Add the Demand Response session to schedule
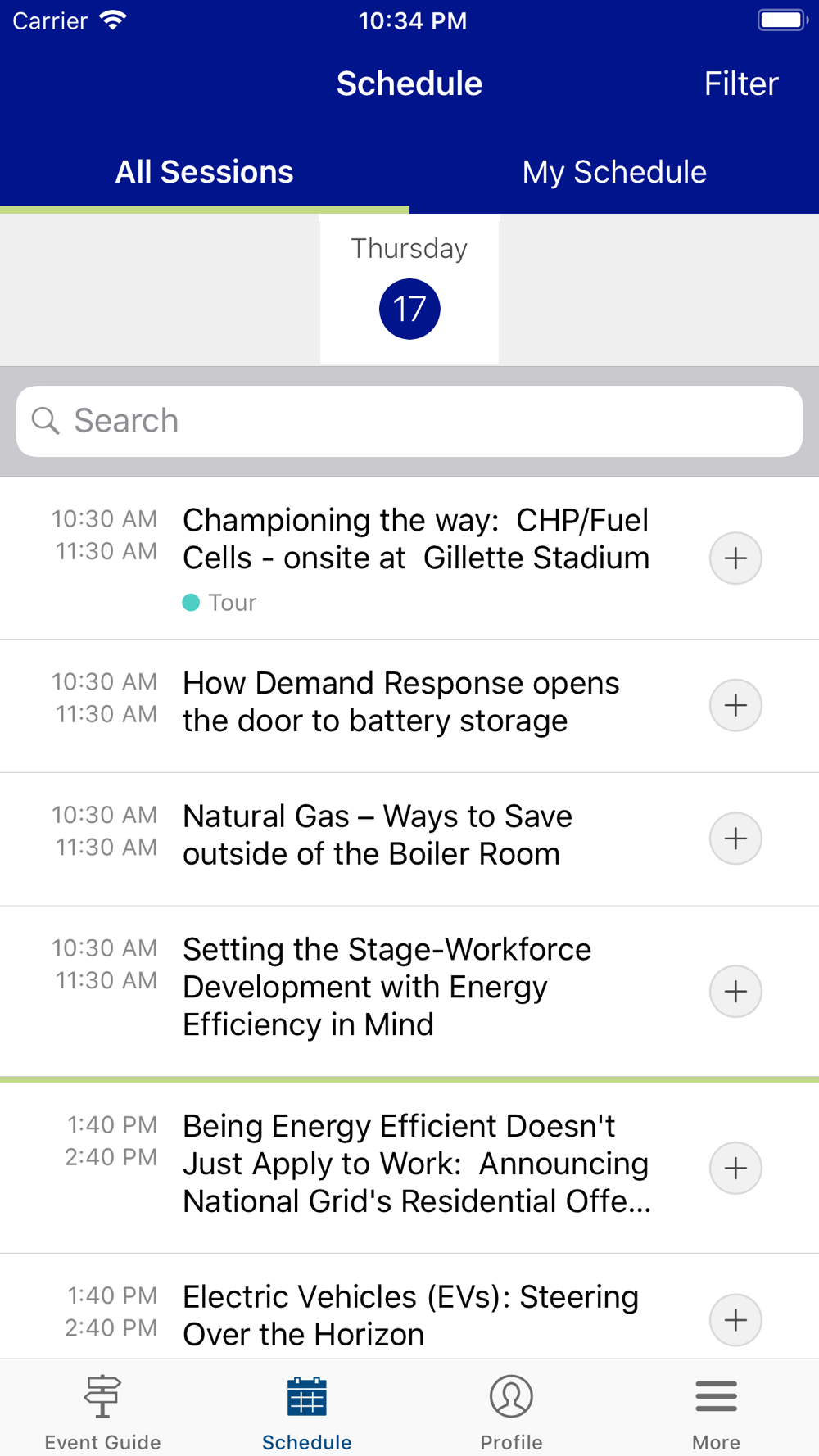Screen dimensions: 819x1456 pyautogui.click(x=735, y=705)
